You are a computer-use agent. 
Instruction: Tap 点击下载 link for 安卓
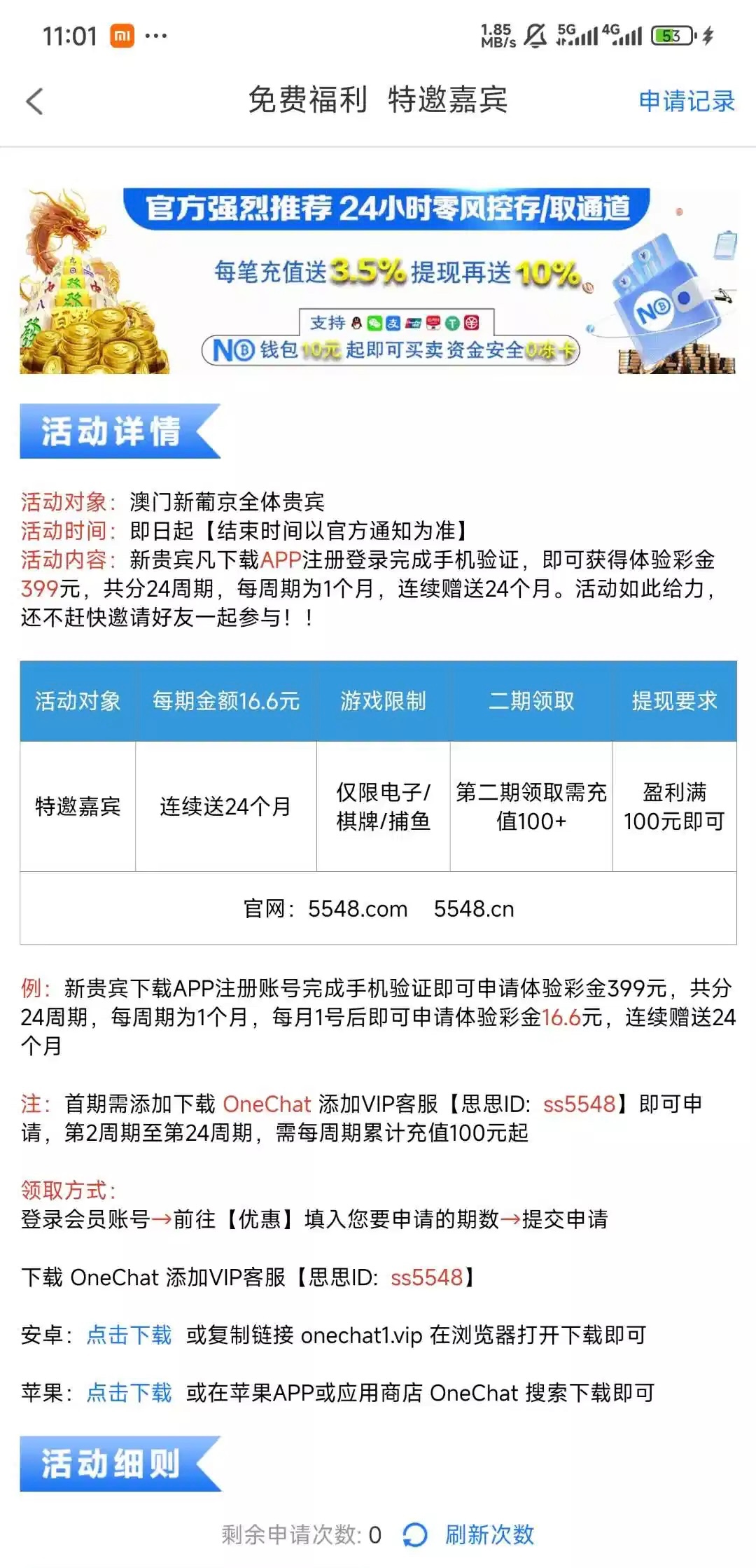point(129,1335)
